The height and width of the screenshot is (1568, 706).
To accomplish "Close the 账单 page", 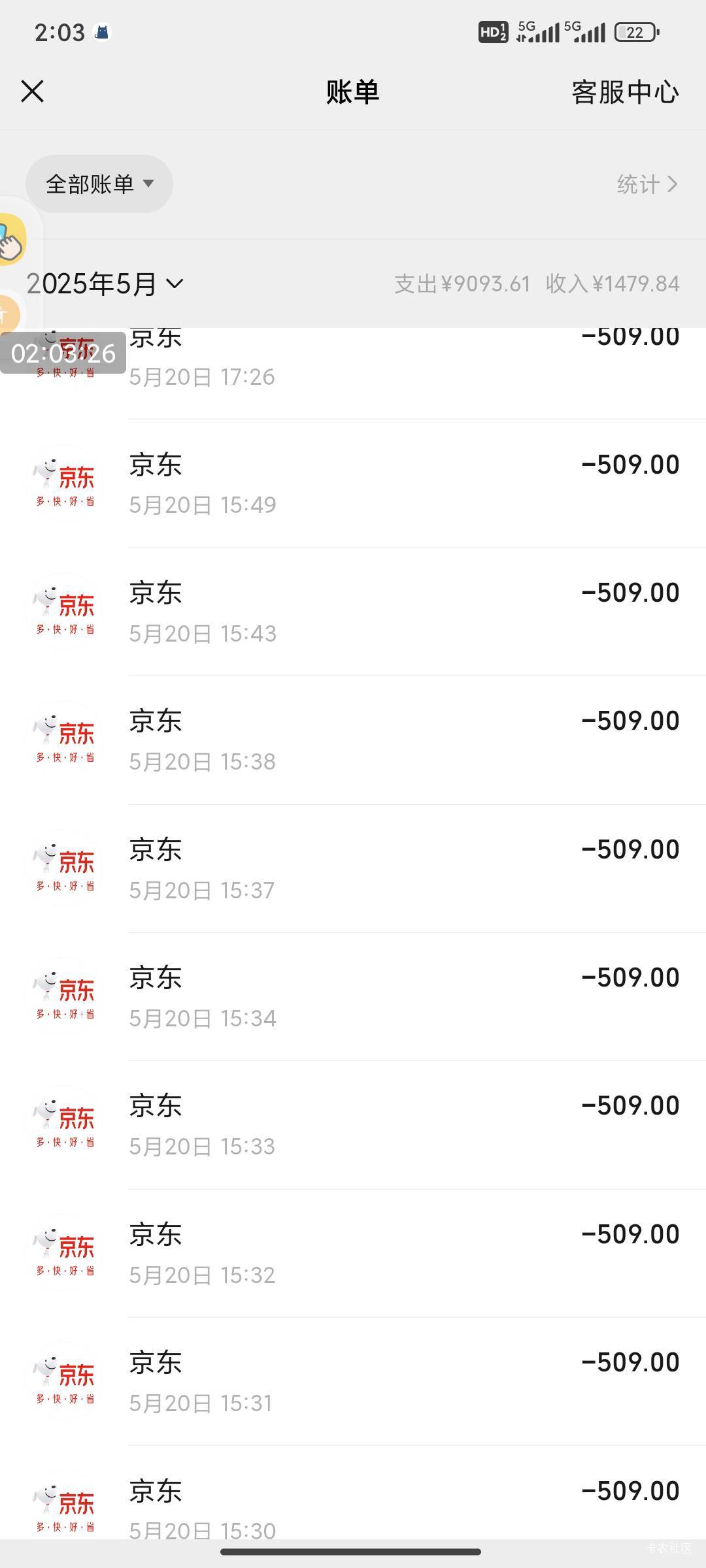I will coord(32,91).
